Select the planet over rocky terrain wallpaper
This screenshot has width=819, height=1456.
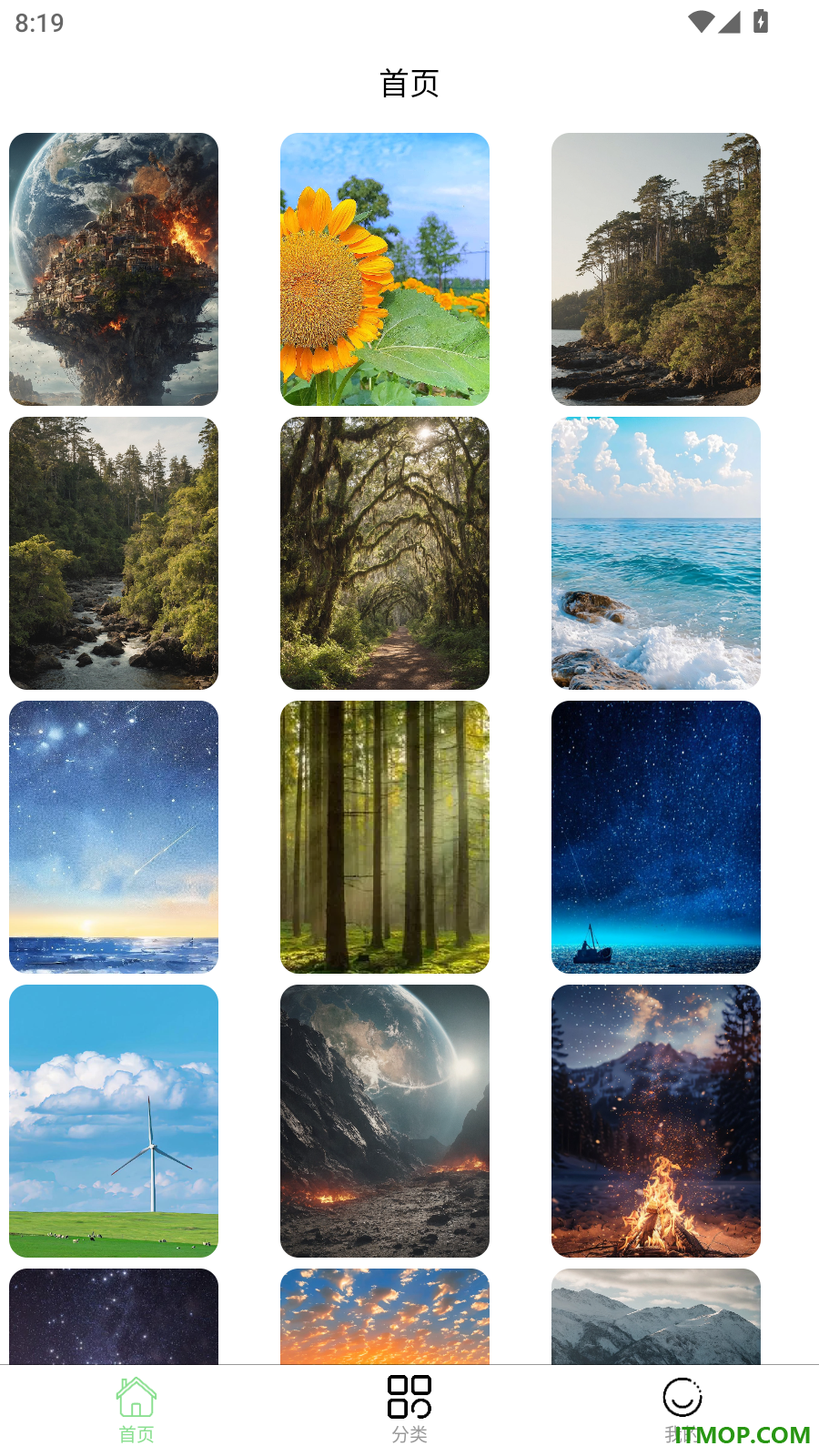pos(385,1121)
